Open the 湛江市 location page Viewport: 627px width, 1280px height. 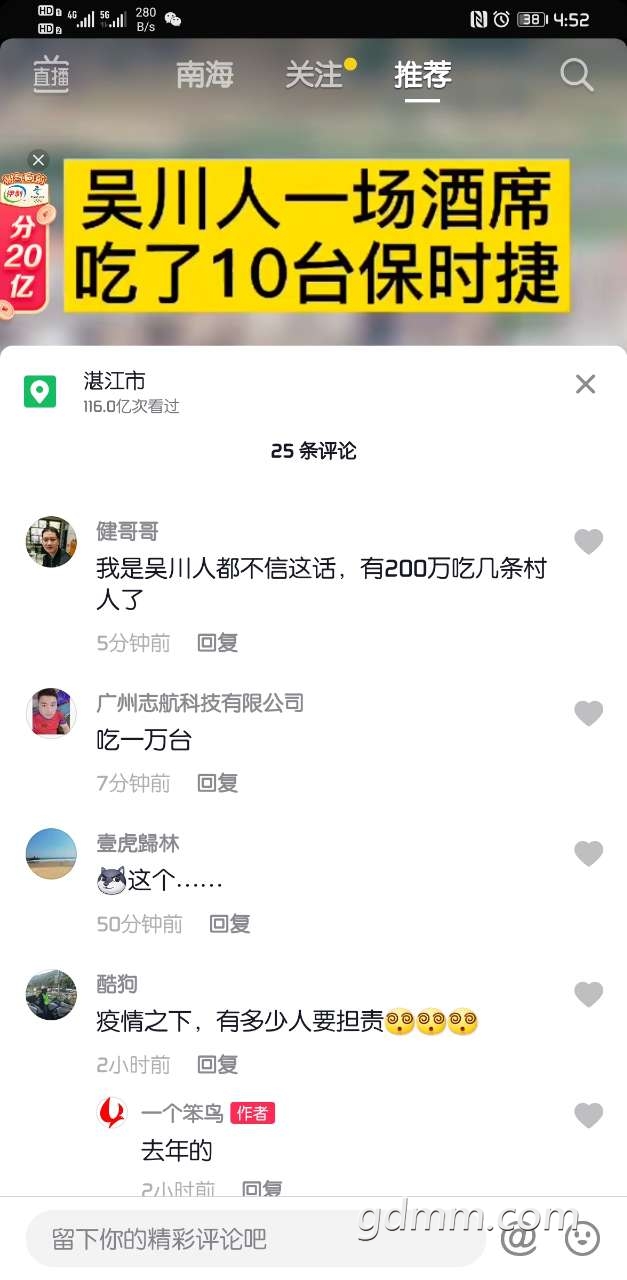coord(114,381)
